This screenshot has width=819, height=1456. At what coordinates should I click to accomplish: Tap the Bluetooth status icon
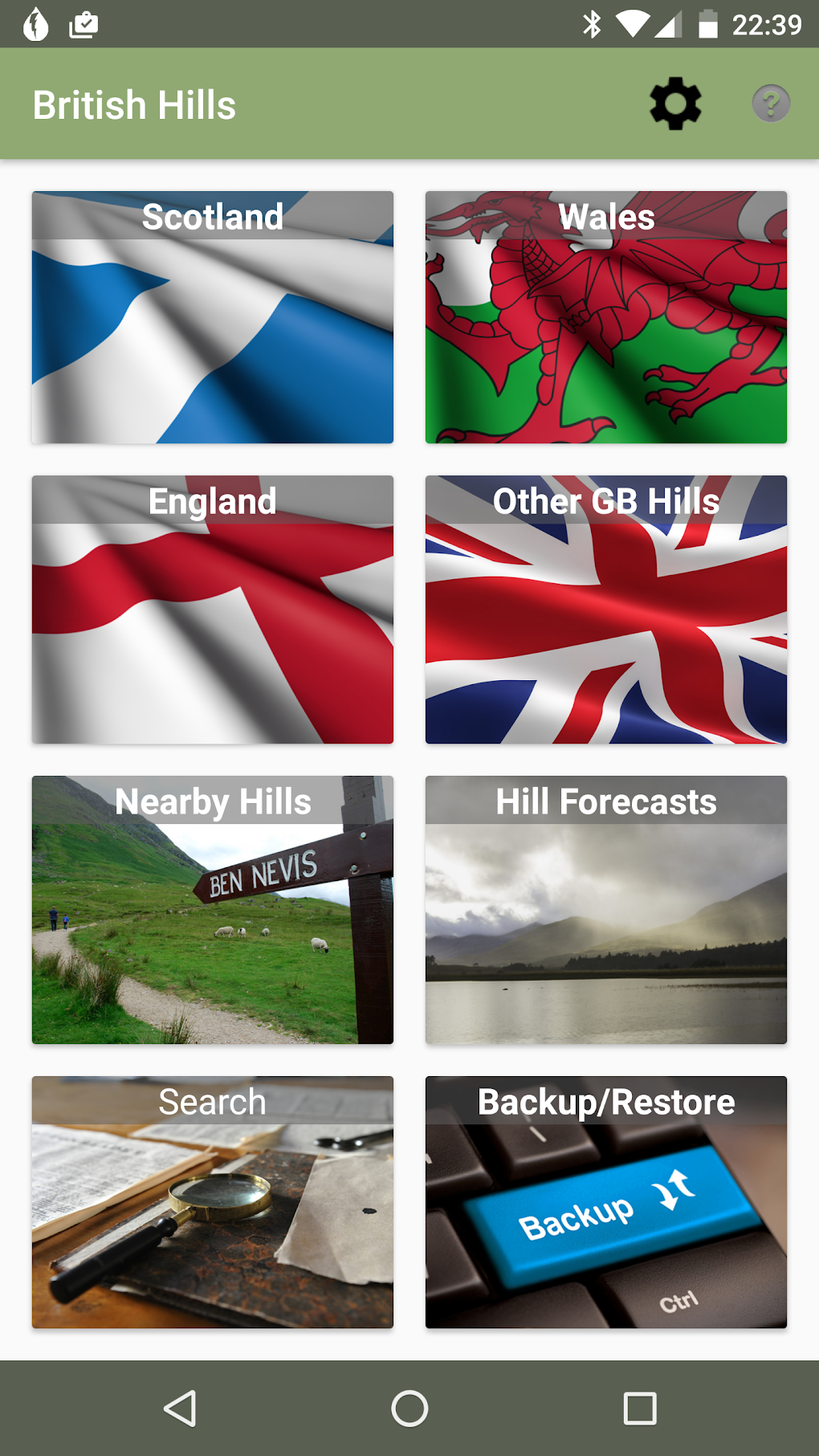pyautogui.click(x=593, y=24)
